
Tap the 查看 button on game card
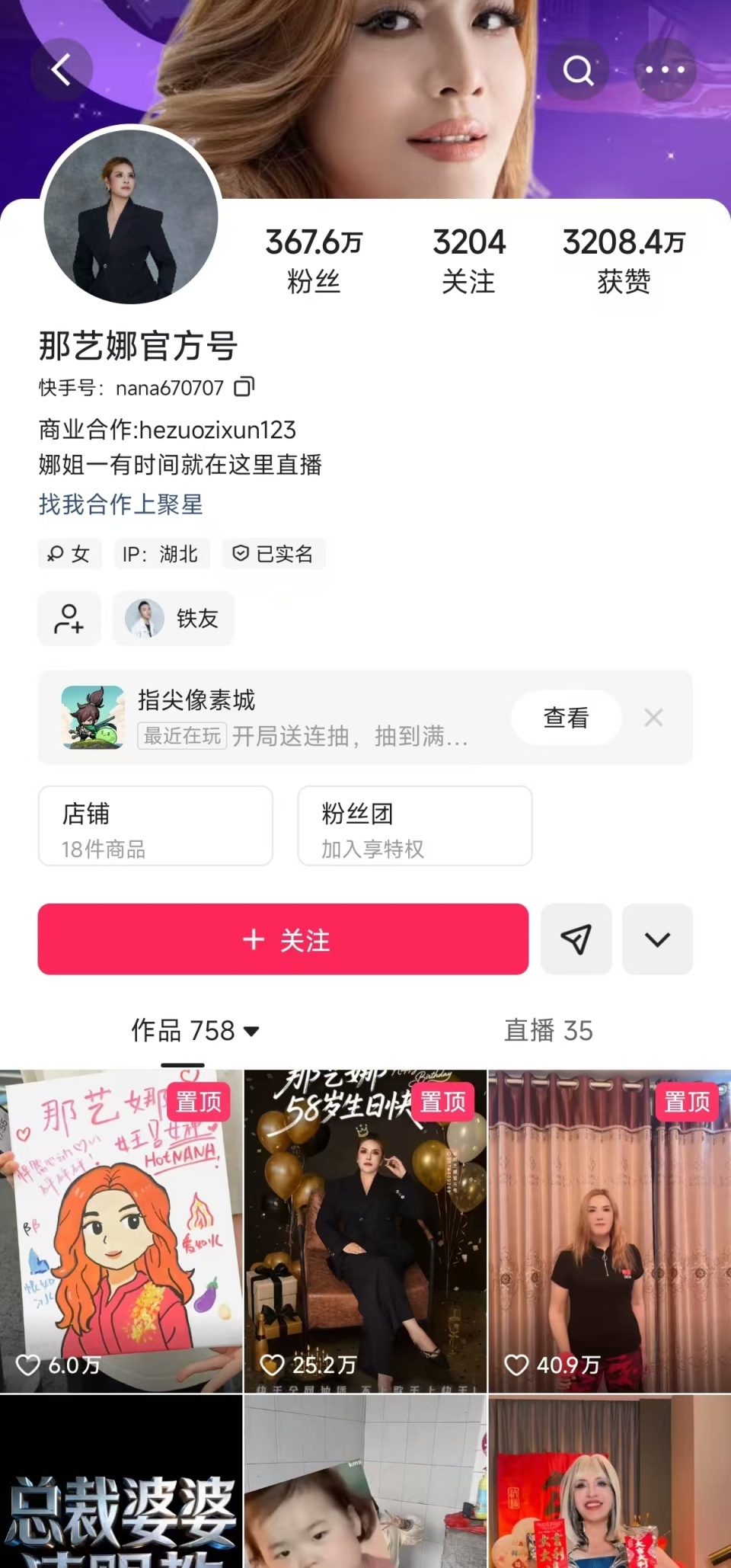(x=565, y=717)
